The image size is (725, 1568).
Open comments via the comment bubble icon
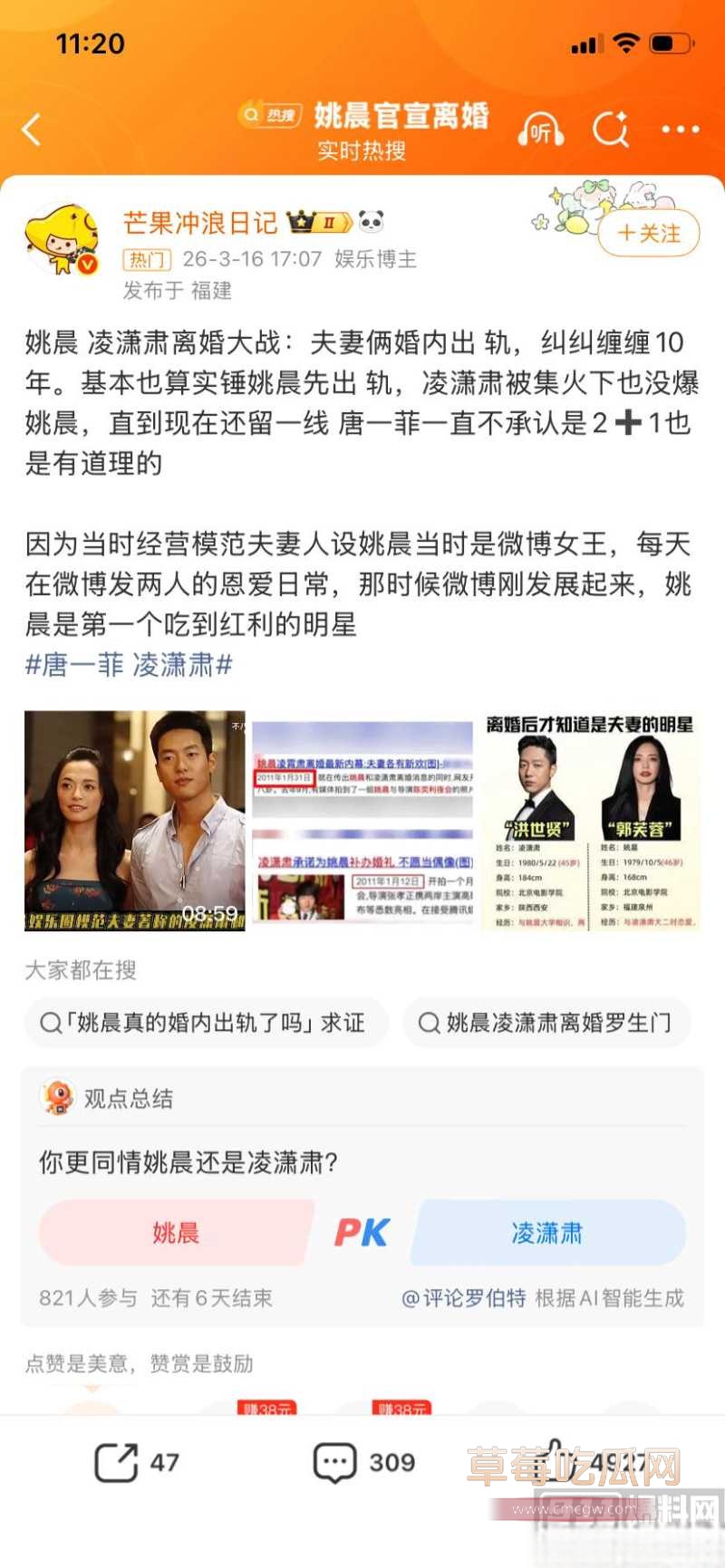(x=336, y=1462)
